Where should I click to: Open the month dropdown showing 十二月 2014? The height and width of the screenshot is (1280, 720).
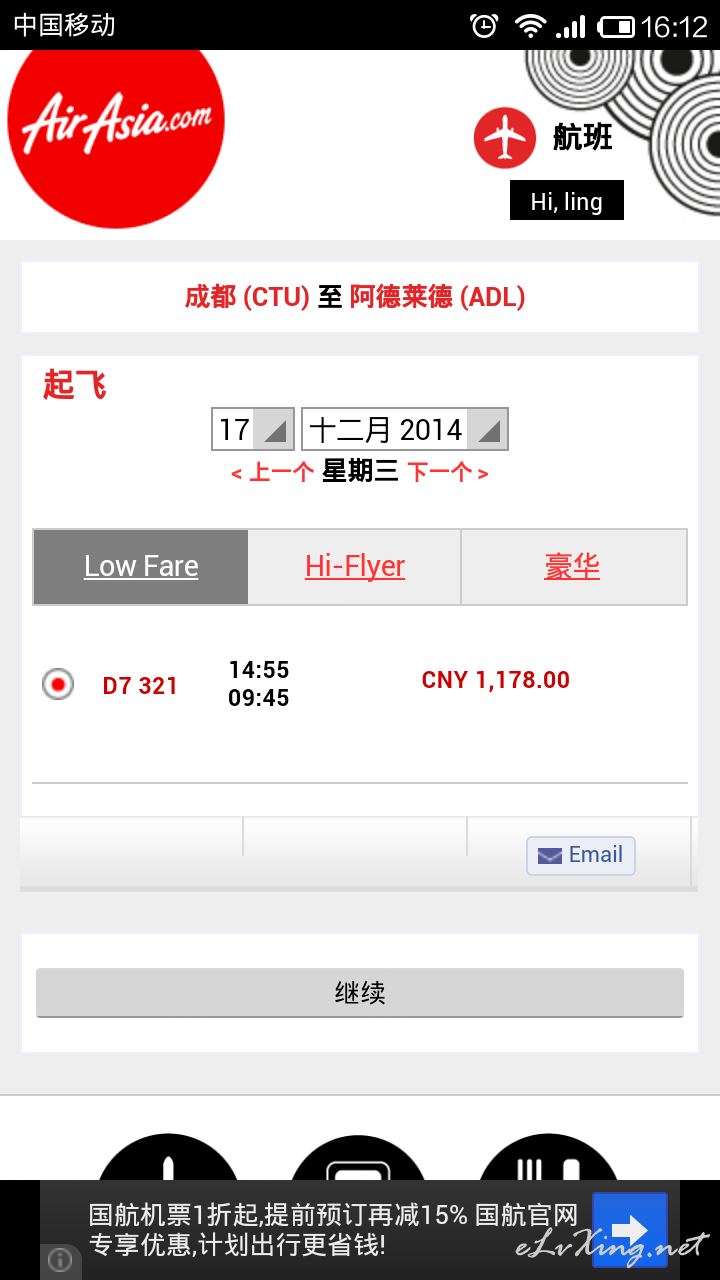point(405,430)
